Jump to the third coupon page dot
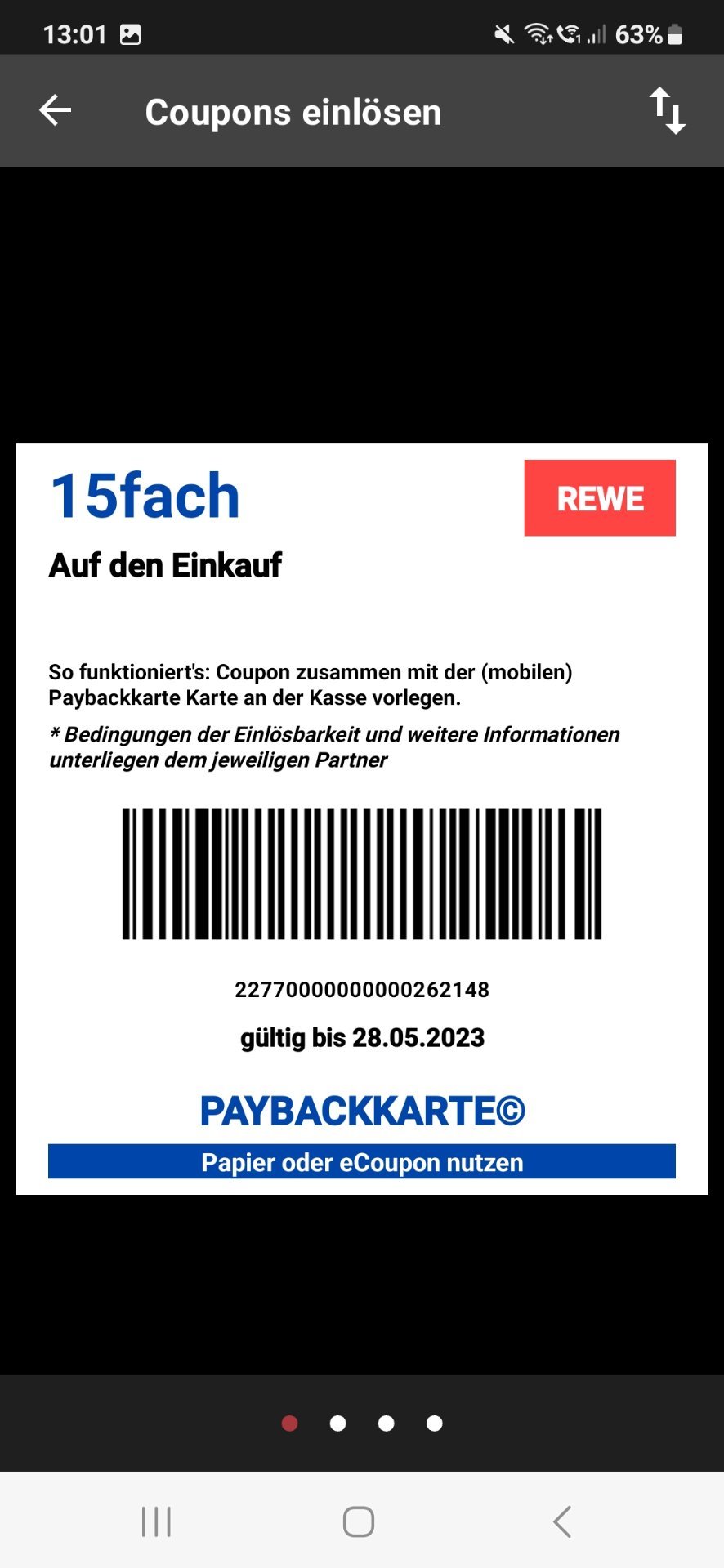This screenshot has width=724, height=1568. pyautogui.click(x=387, y=1423)
